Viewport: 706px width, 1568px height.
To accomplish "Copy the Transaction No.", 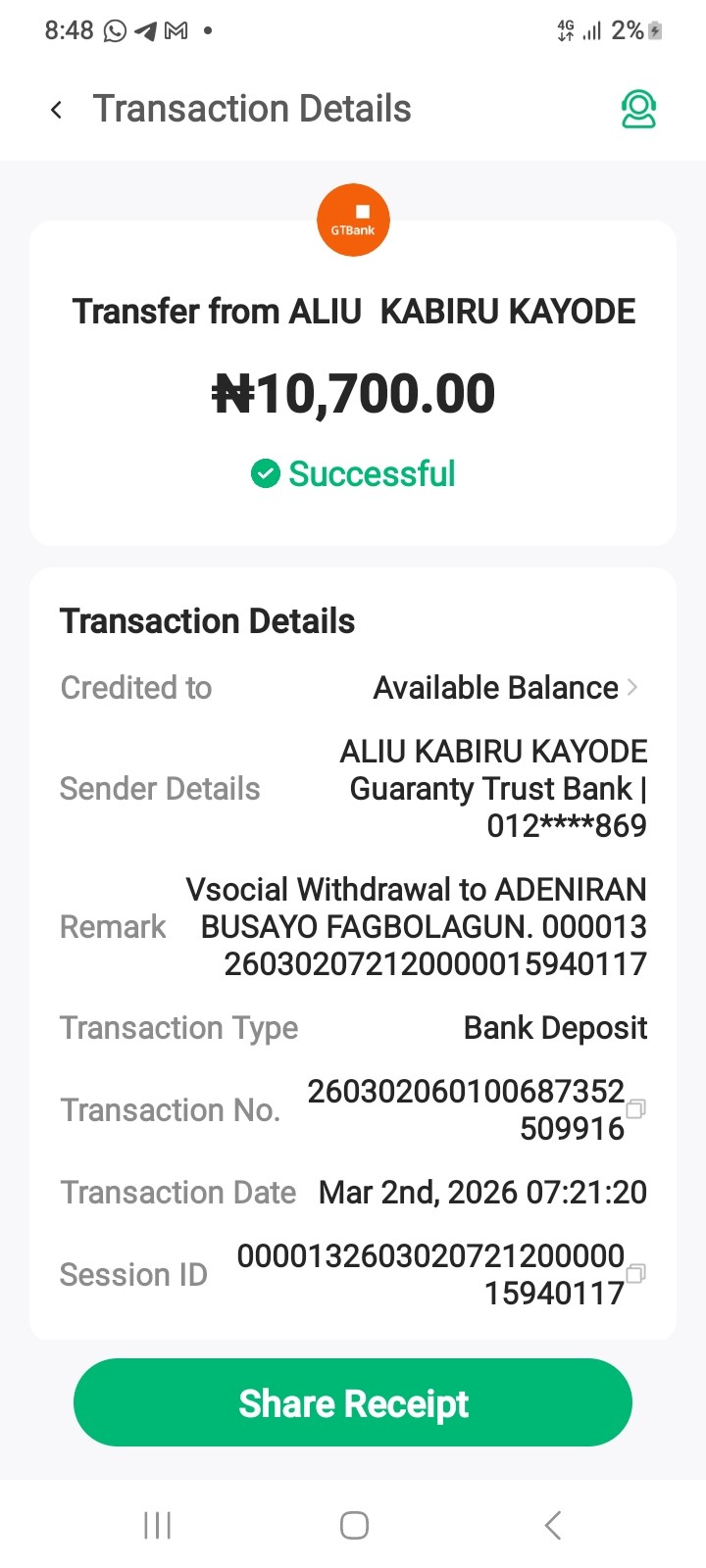I will click(x=635, y=1109).
